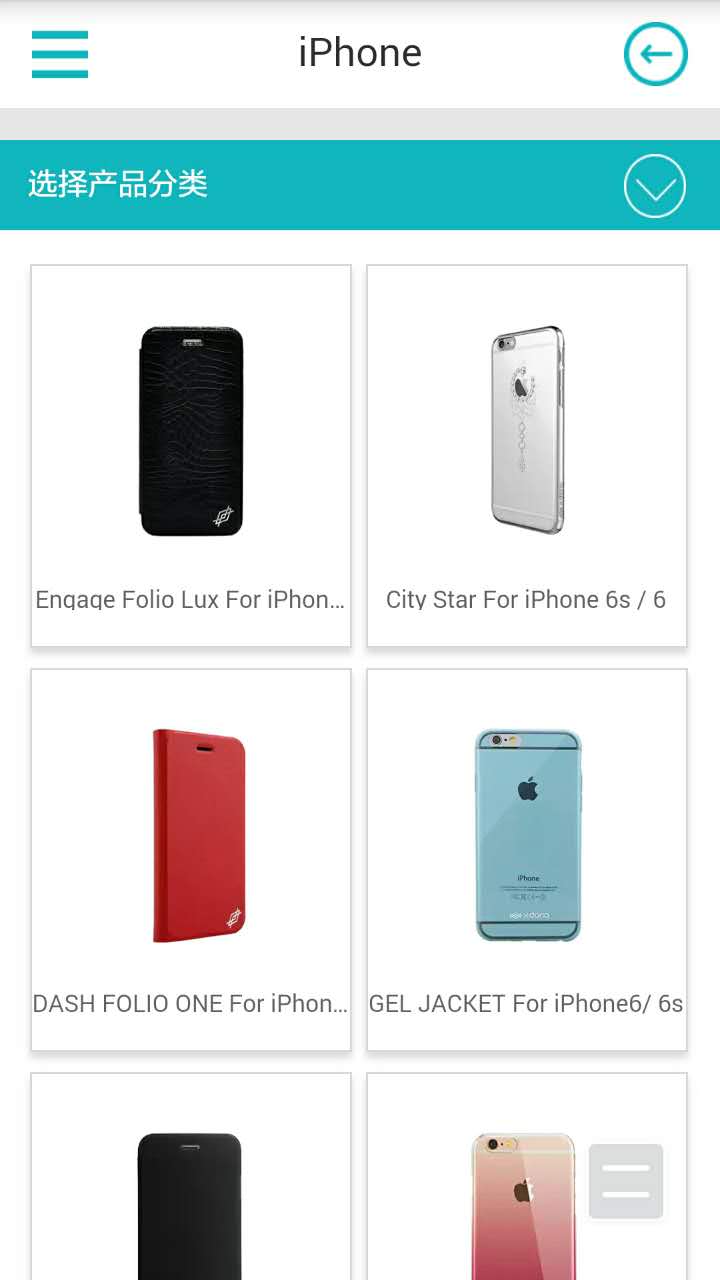
Task: Expand the 选择产品分类 category dropdown
Action: coord(654,186)
